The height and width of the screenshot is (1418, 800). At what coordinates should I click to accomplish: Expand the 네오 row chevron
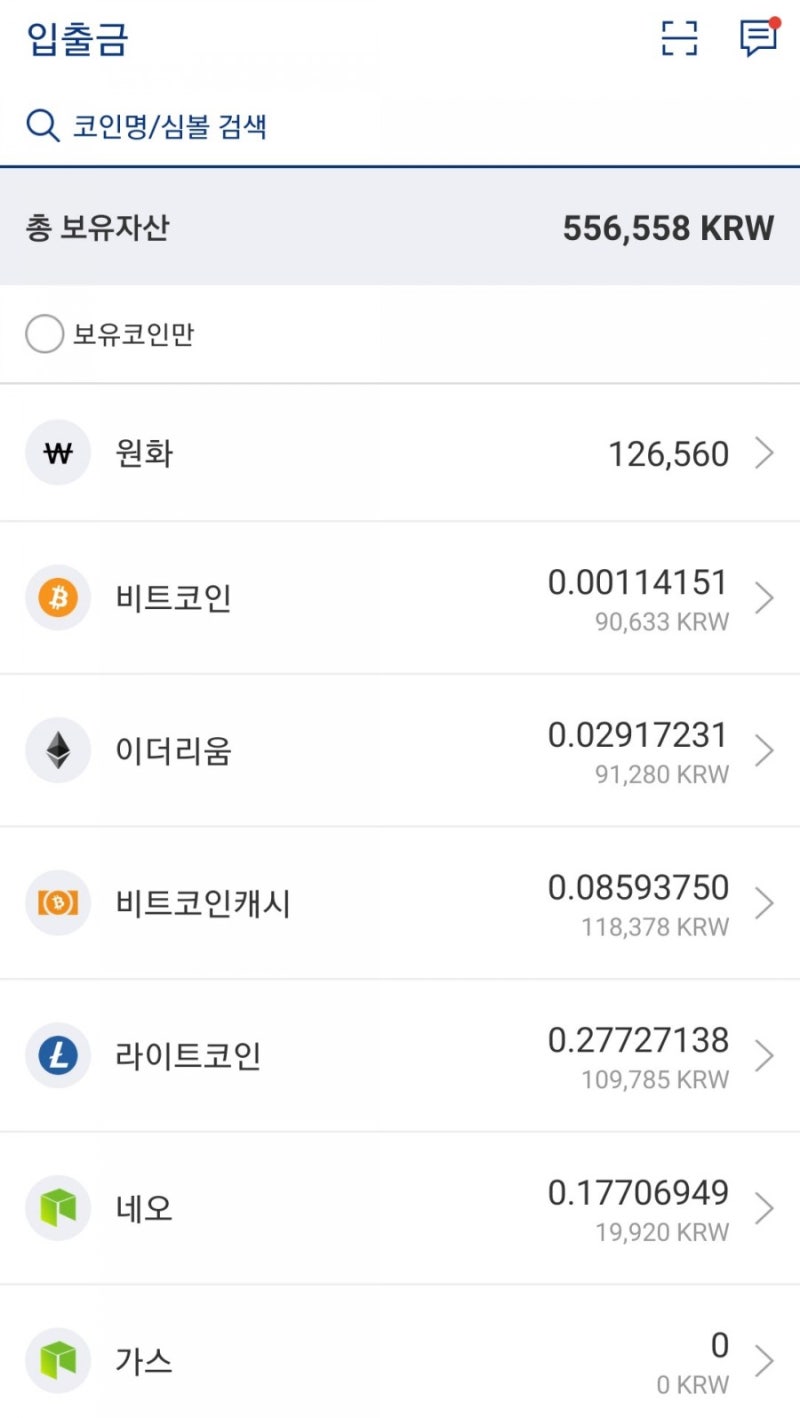766,1207
